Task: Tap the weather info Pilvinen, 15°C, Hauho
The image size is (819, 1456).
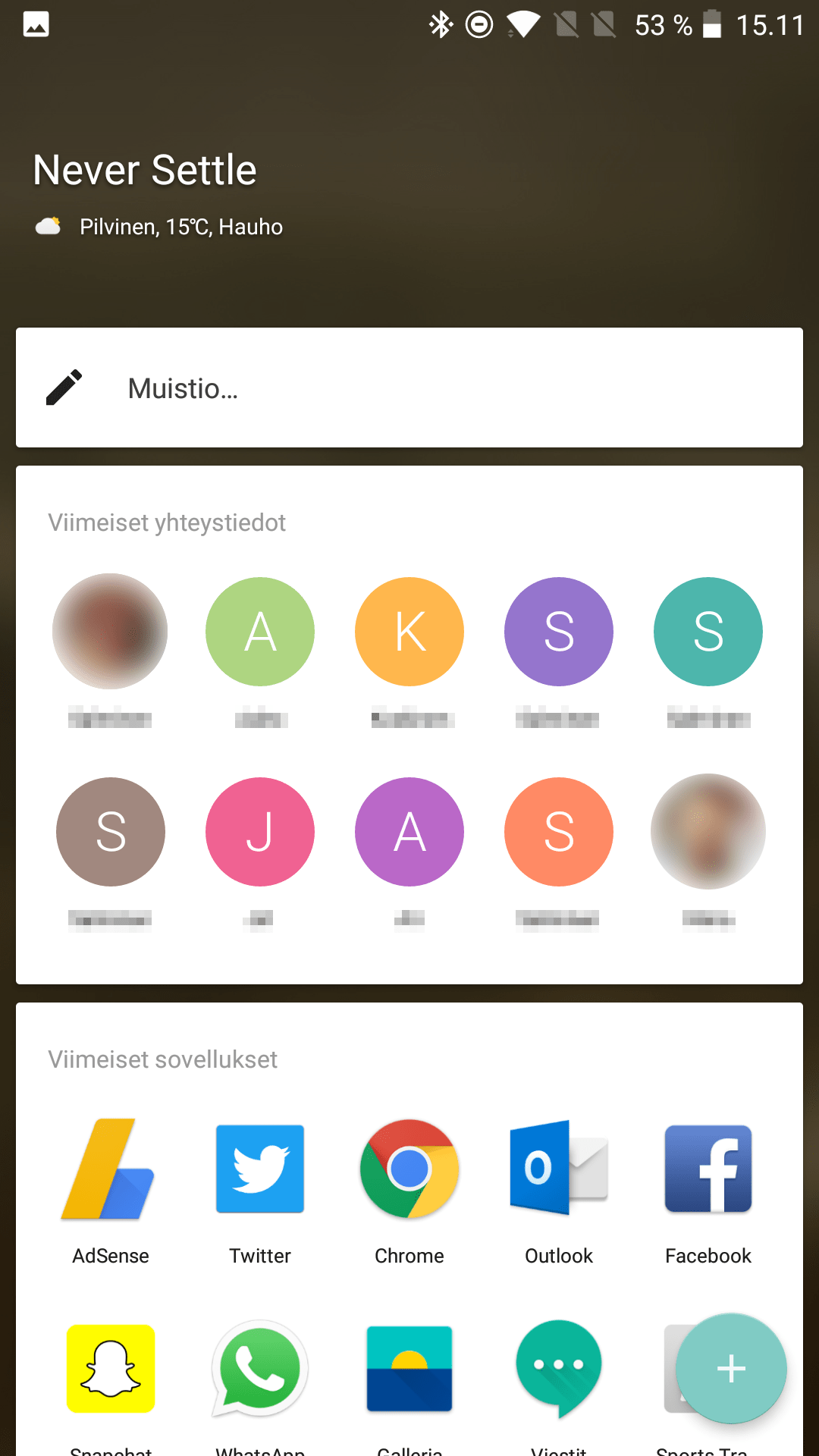Action: pos(180,227)
